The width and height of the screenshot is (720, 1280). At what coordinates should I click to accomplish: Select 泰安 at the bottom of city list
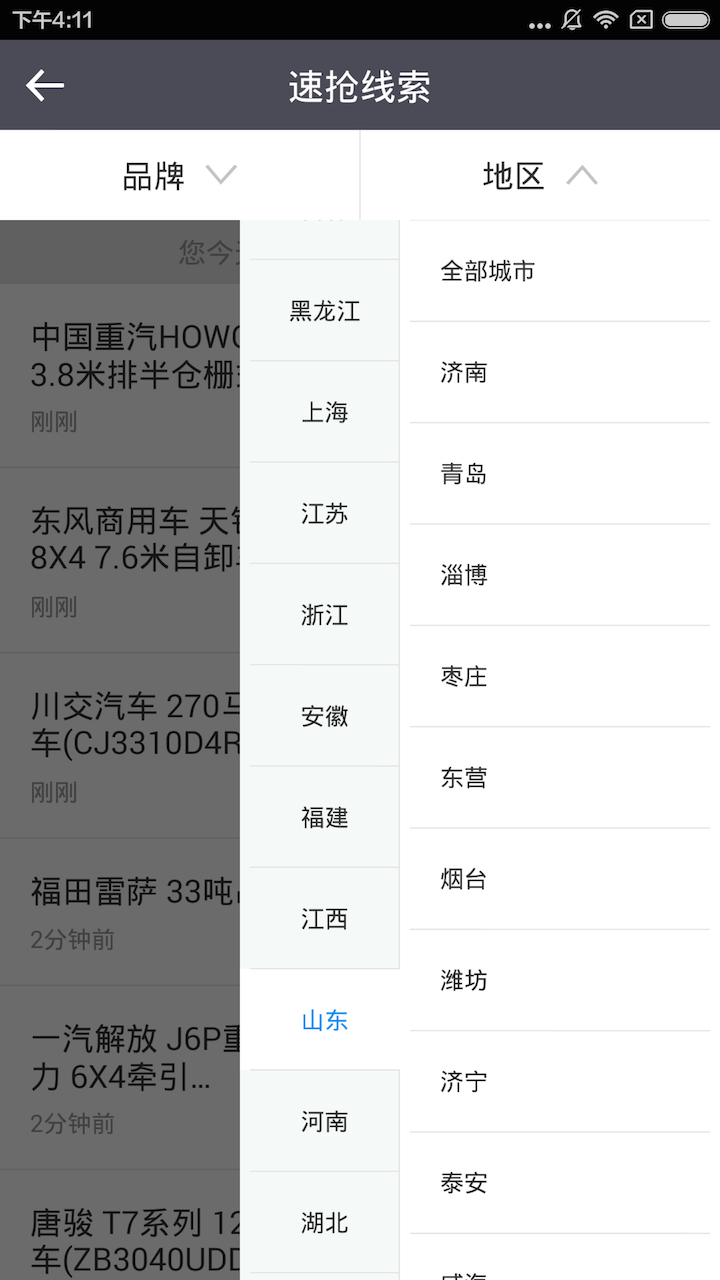462,1183
